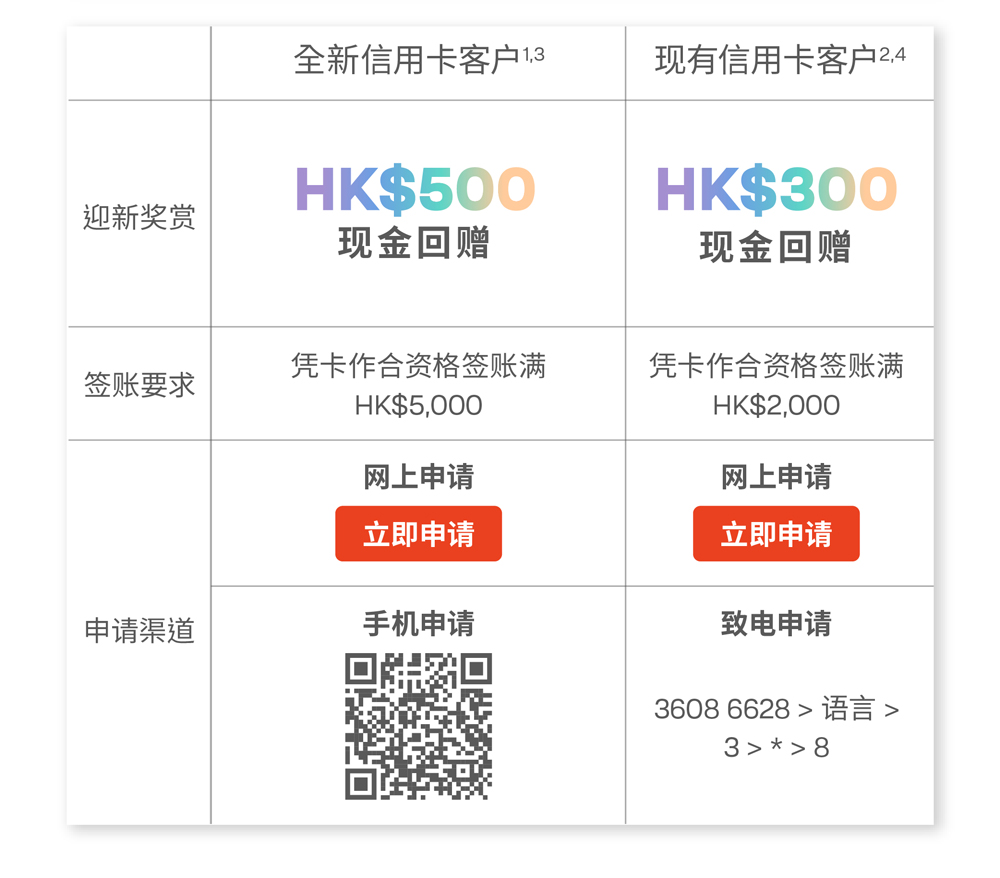The width and height of the screenshot is (1000, 878).
Task: Tap 立即申请 under 全新信用卡客户
Action: (418, 534)
